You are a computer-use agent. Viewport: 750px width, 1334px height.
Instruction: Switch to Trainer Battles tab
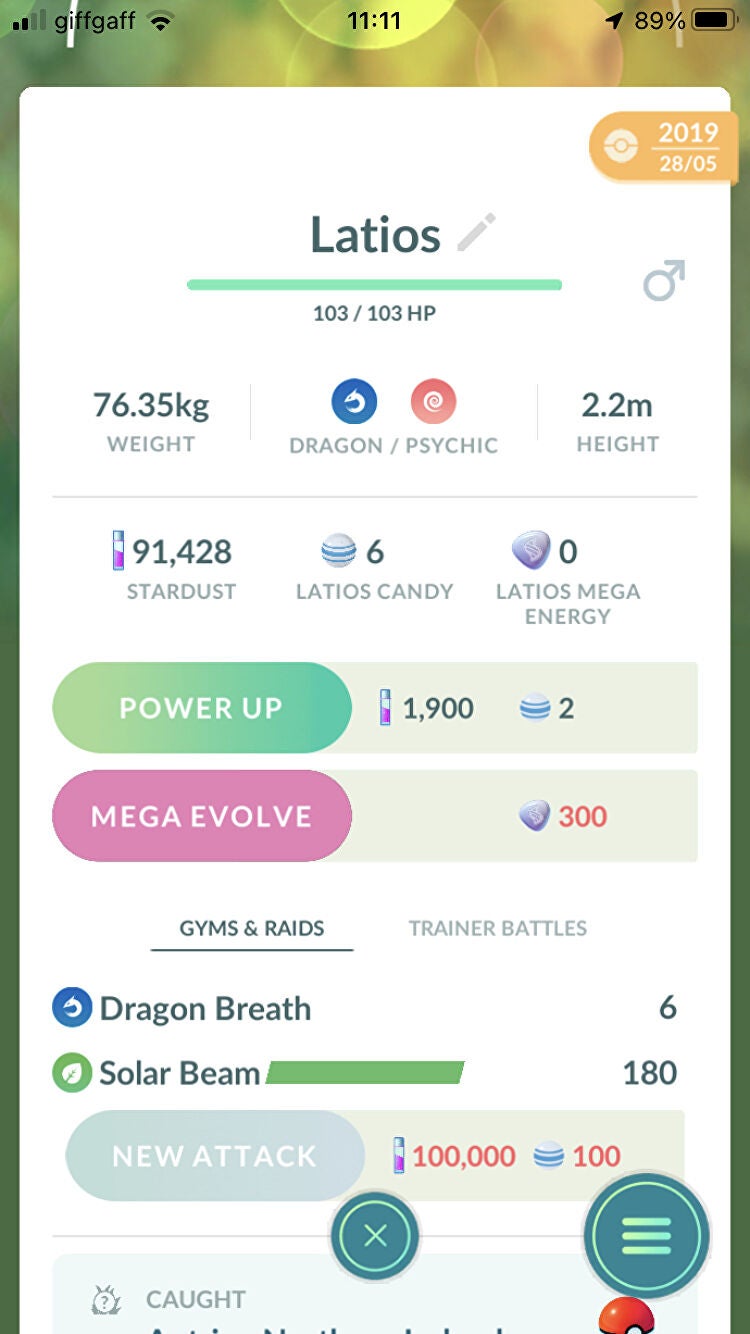pos(497,928)
